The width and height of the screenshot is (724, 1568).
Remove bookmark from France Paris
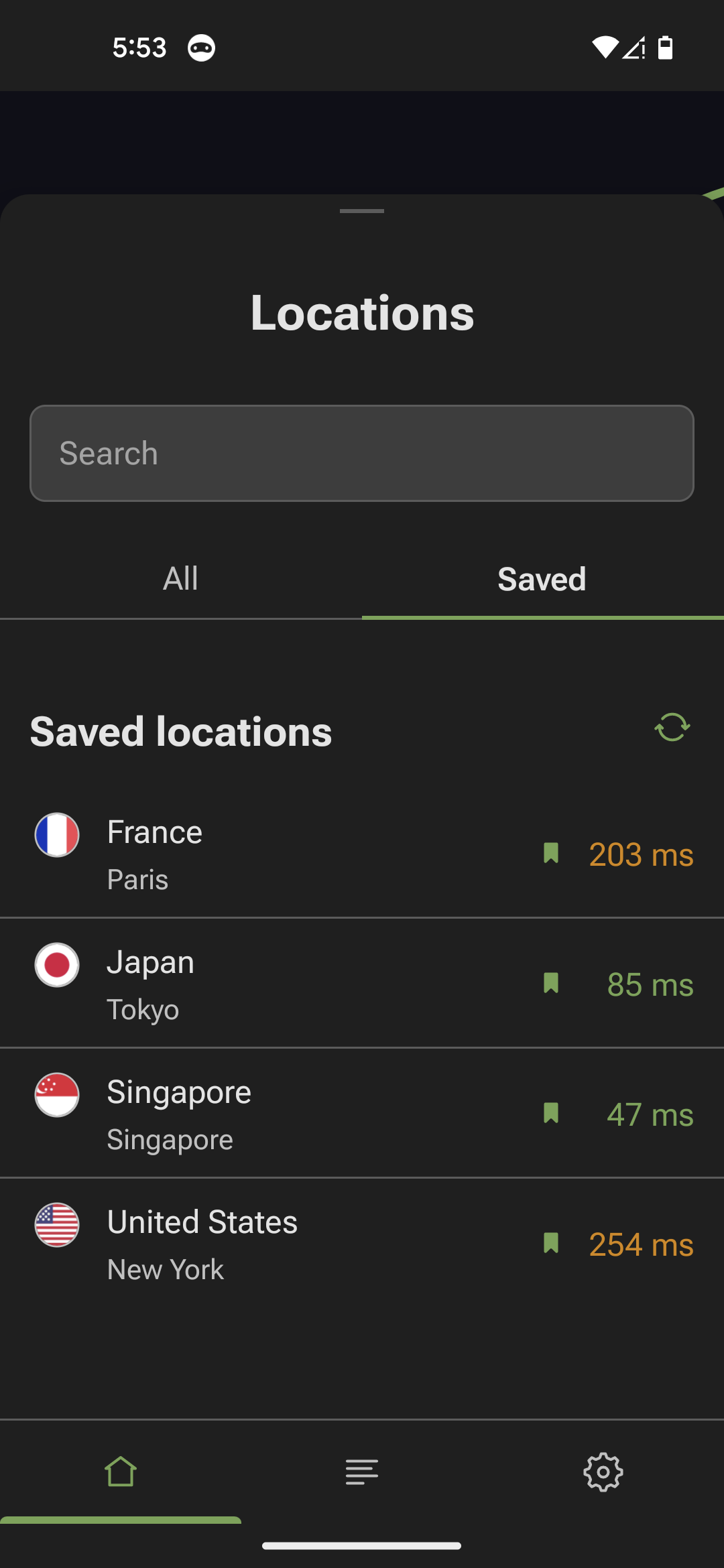pos(551,854)
